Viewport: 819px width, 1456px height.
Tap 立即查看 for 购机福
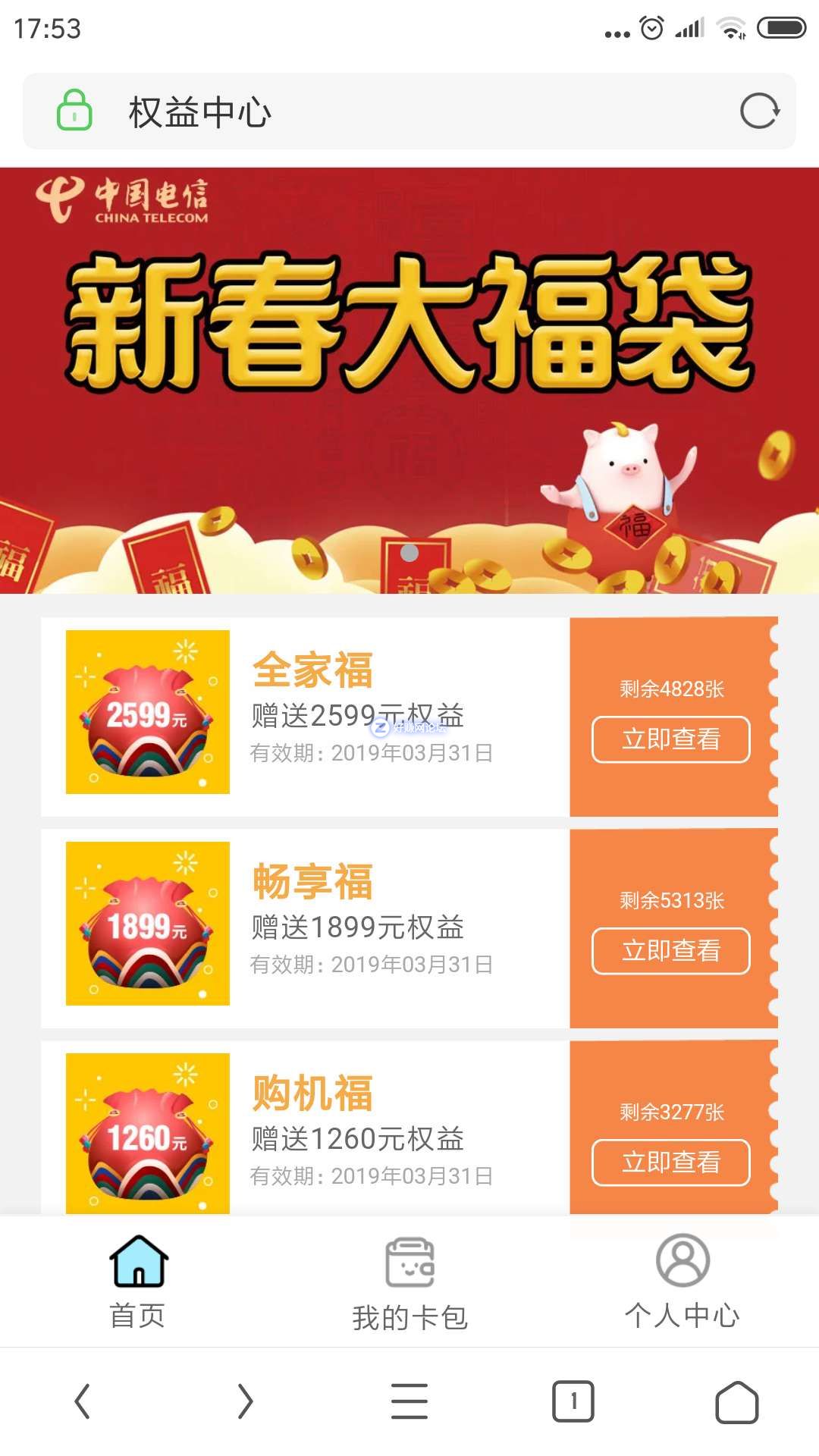[670, 1162]
